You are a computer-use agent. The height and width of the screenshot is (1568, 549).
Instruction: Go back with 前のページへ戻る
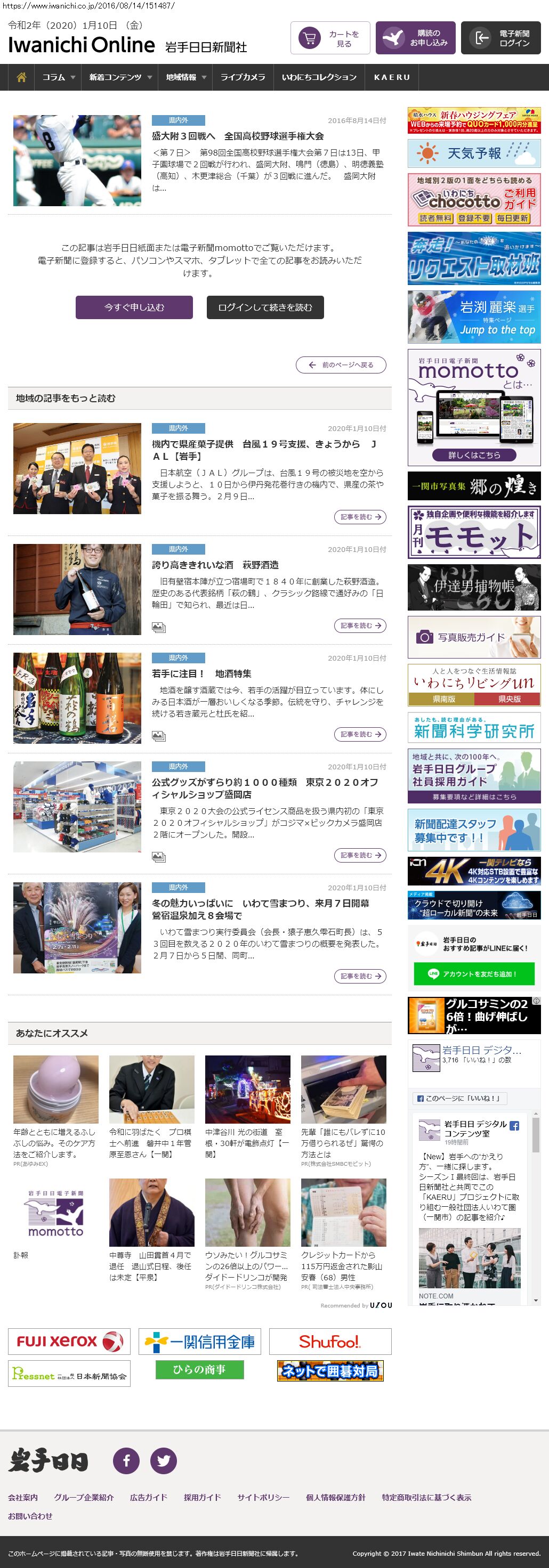341,365
